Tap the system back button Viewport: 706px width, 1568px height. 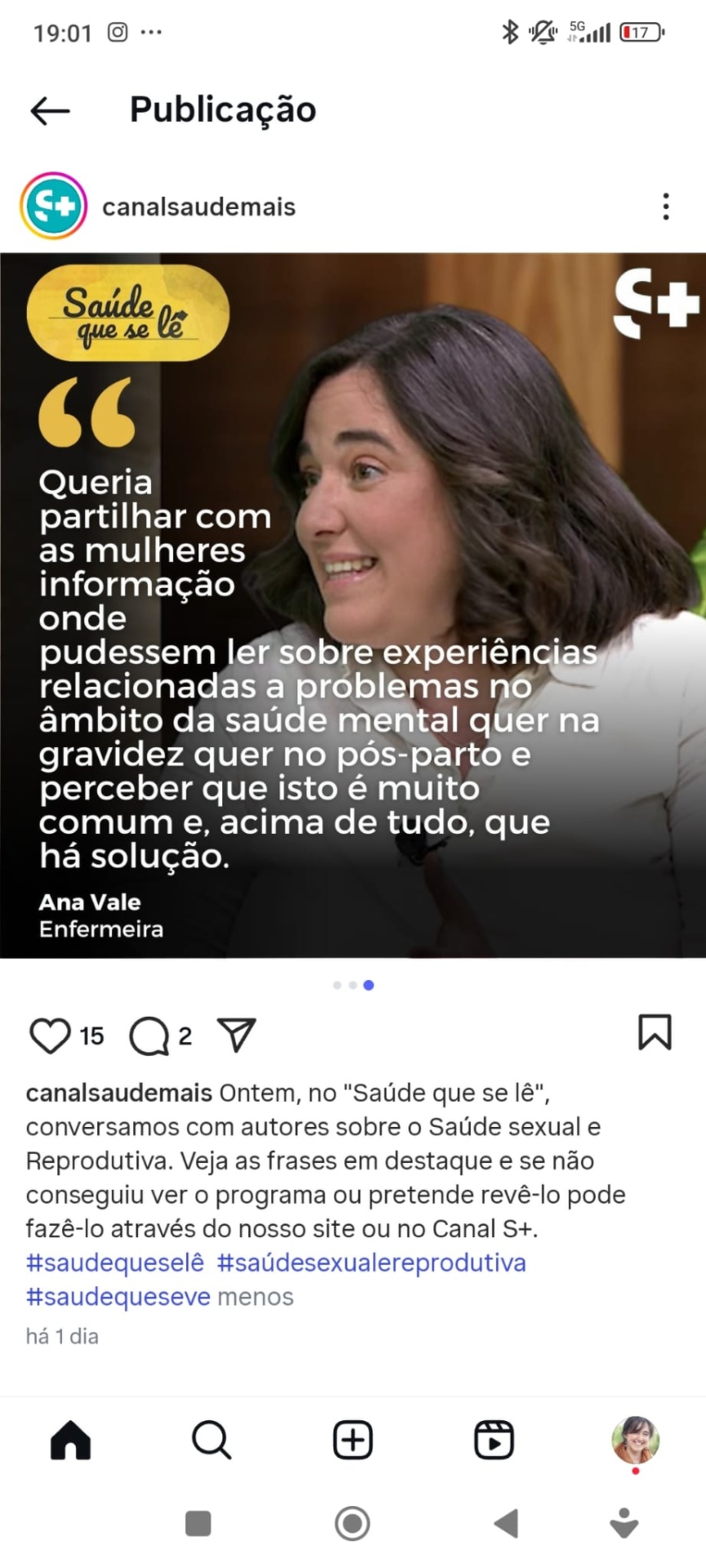point(507,1524)
